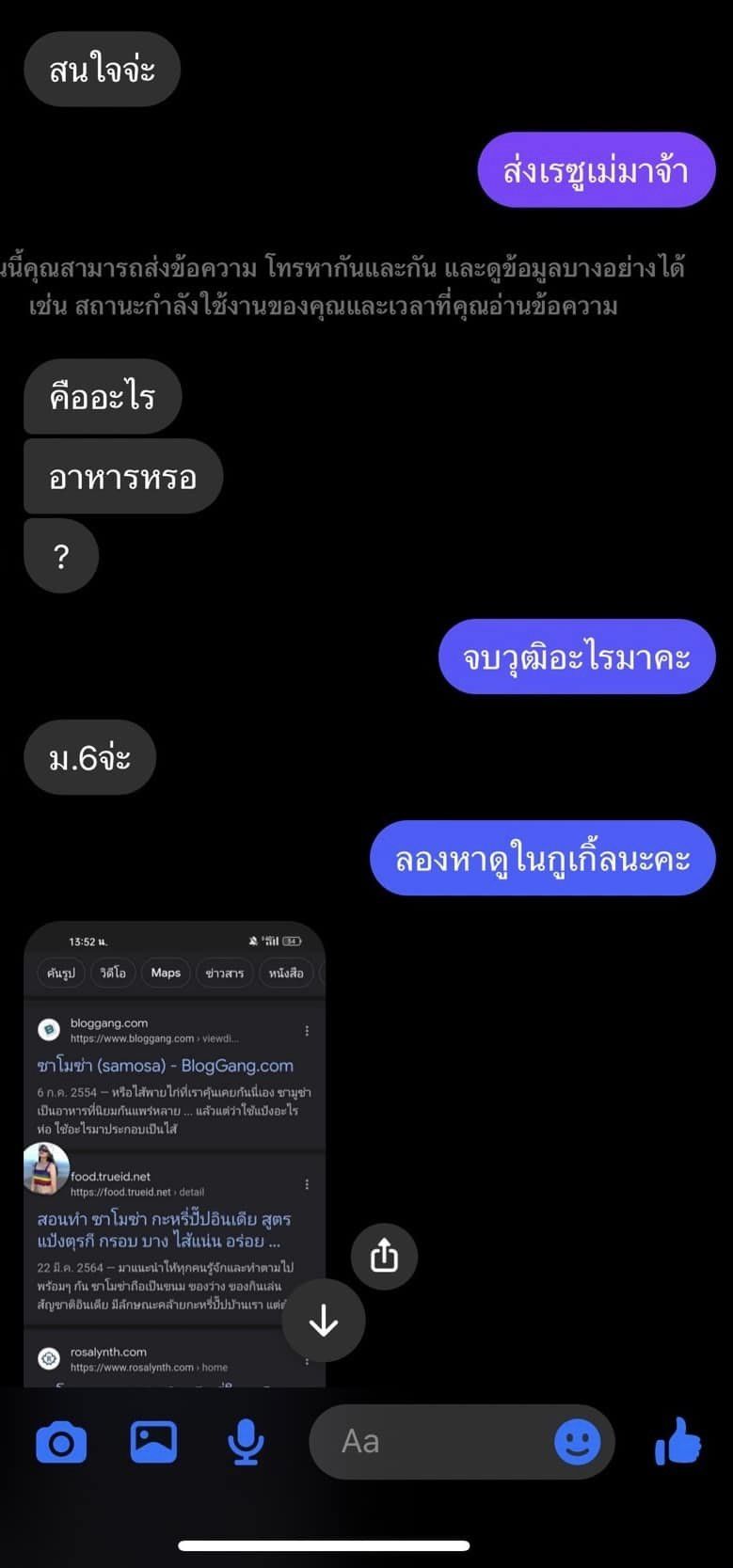Send a thumbs up like
733x1568 pixels.
coord(677,1441)
